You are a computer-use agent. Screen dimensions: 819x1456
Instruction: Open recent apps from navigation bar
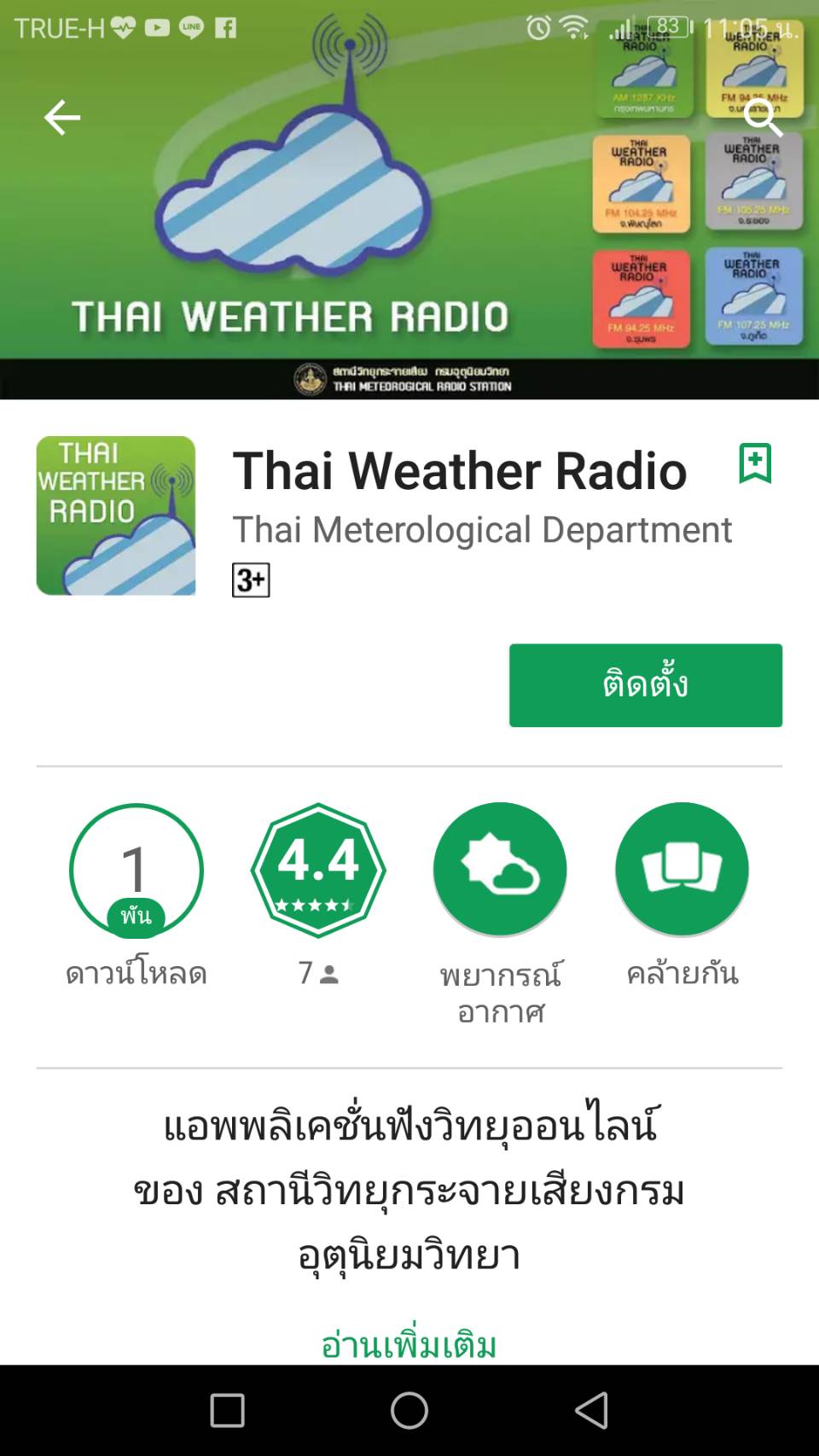pyautogui.click(x=228, y=1410)
